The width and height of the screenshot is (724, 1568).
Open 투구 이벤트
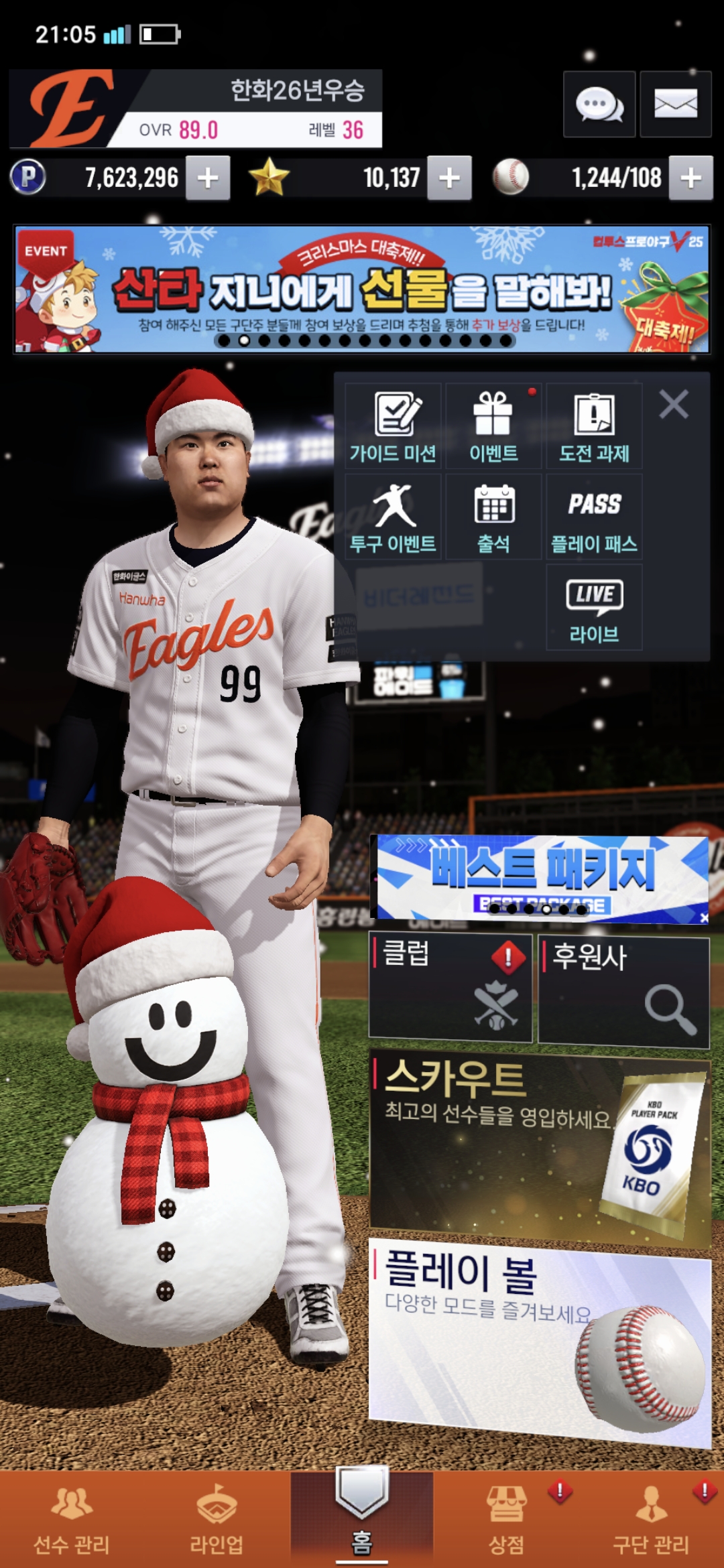click(393, 517)
